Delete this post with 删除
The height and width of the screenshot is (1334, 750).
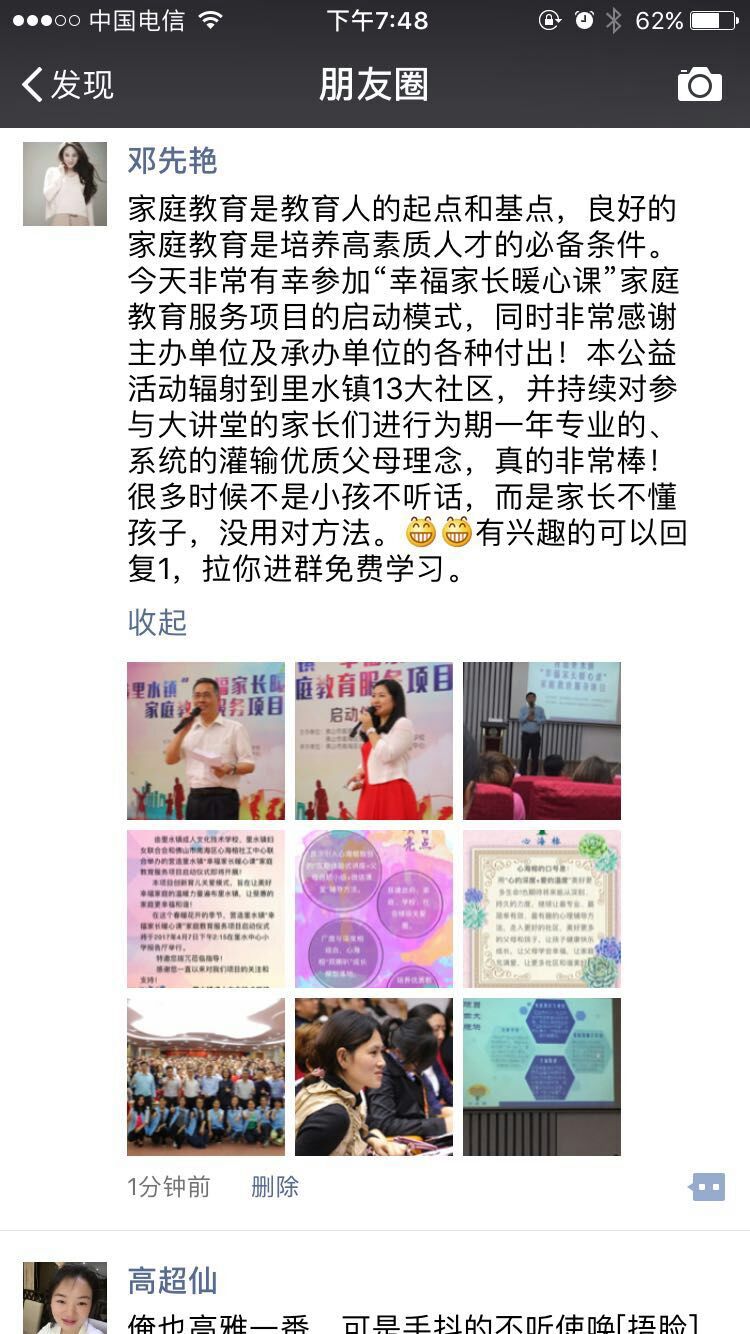275,1187
